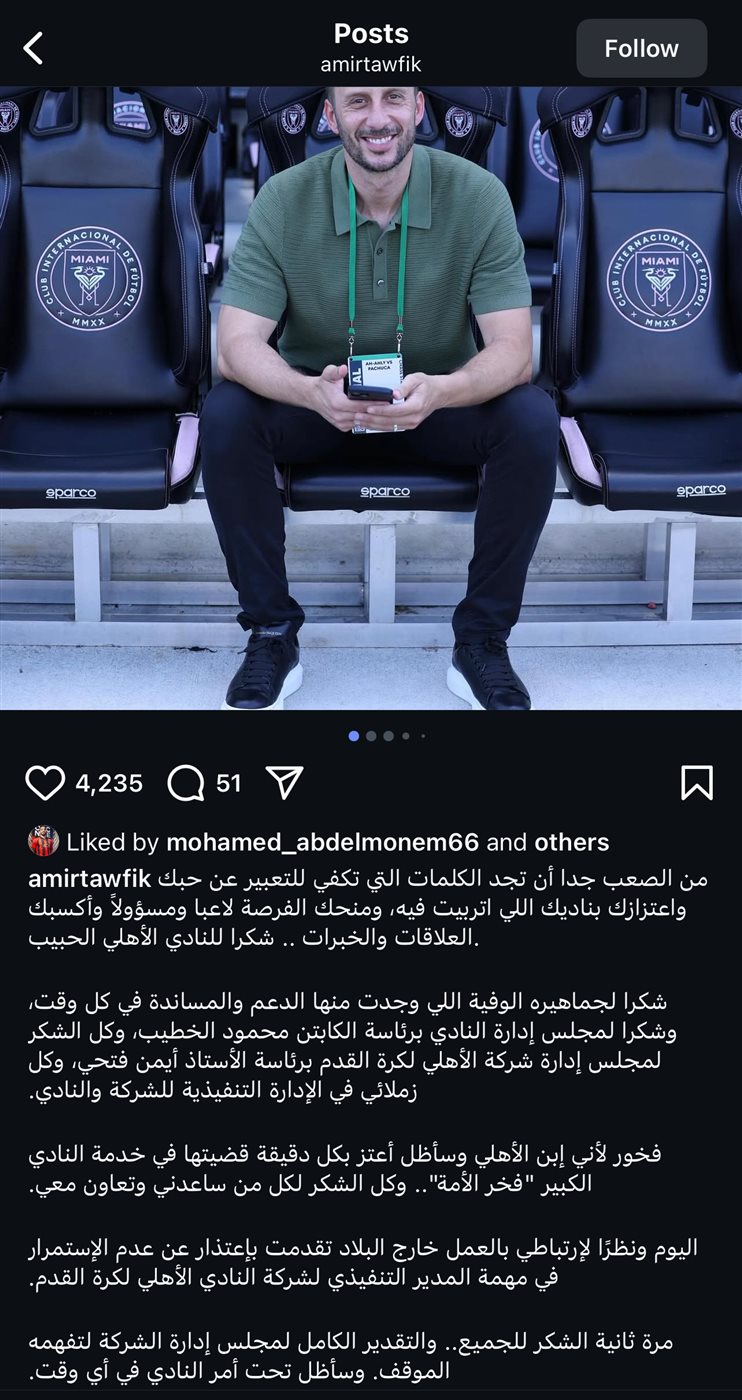
Task: Bookmark this post
Action: point(696,783)
